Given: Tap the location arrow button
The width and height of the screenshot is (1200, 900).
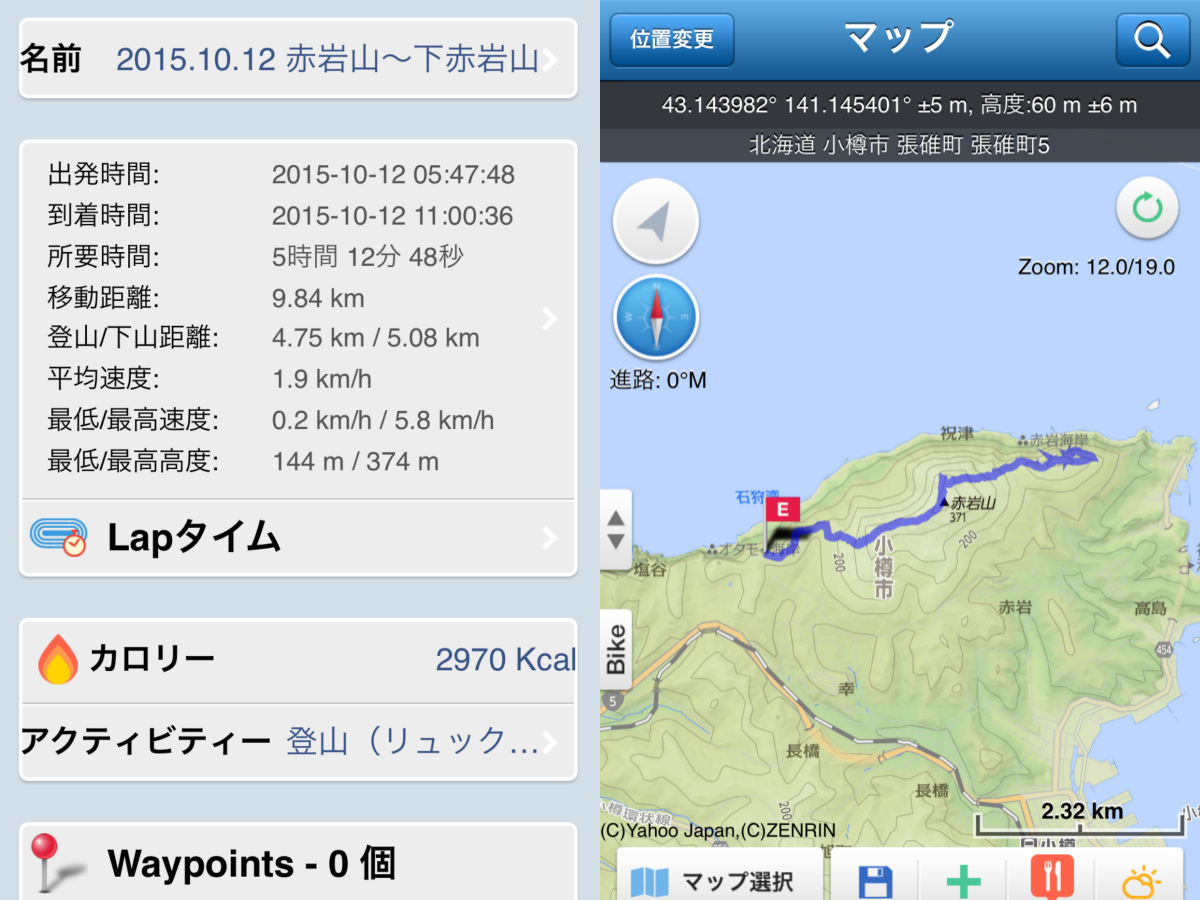Looking at the screenshot, I should [655, 222].
